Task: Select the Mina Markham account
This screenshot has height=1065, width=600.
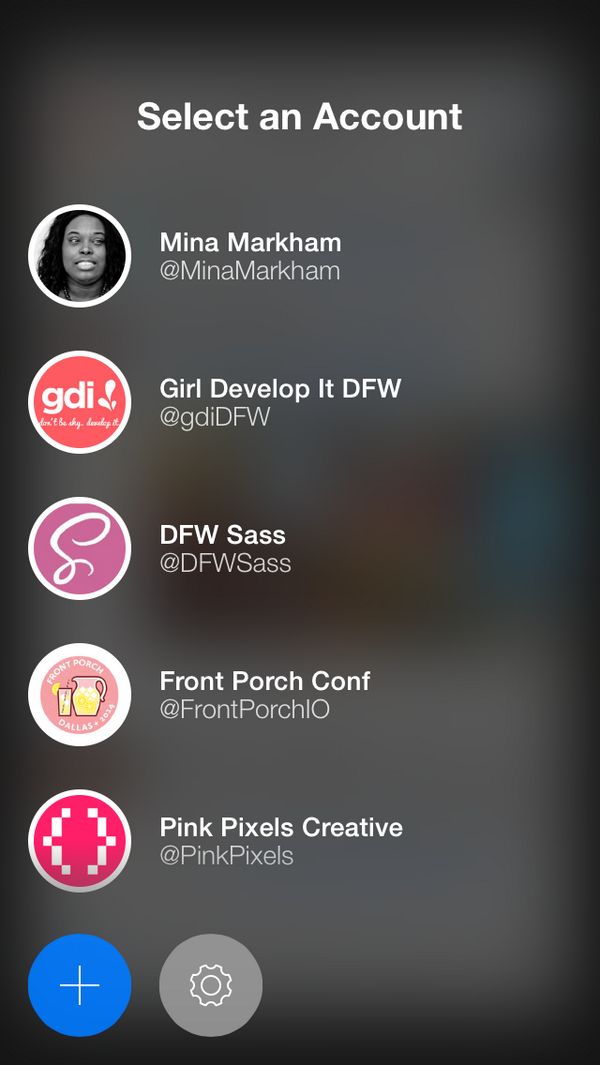Action: (250, 256)
